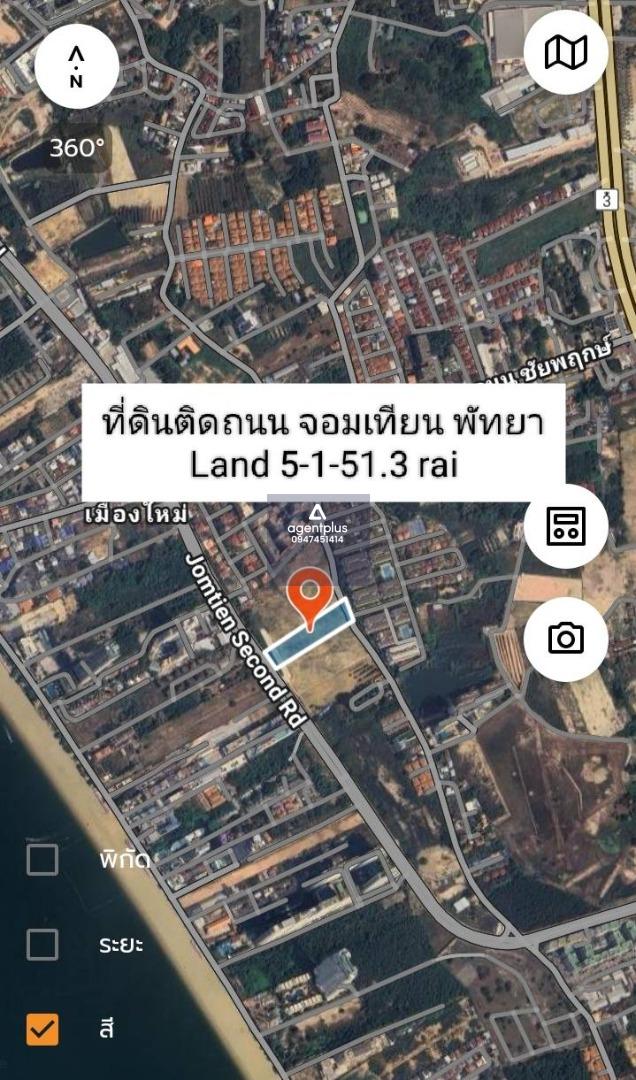
Task: Tap the north compass button
Action: pos(76,67)
